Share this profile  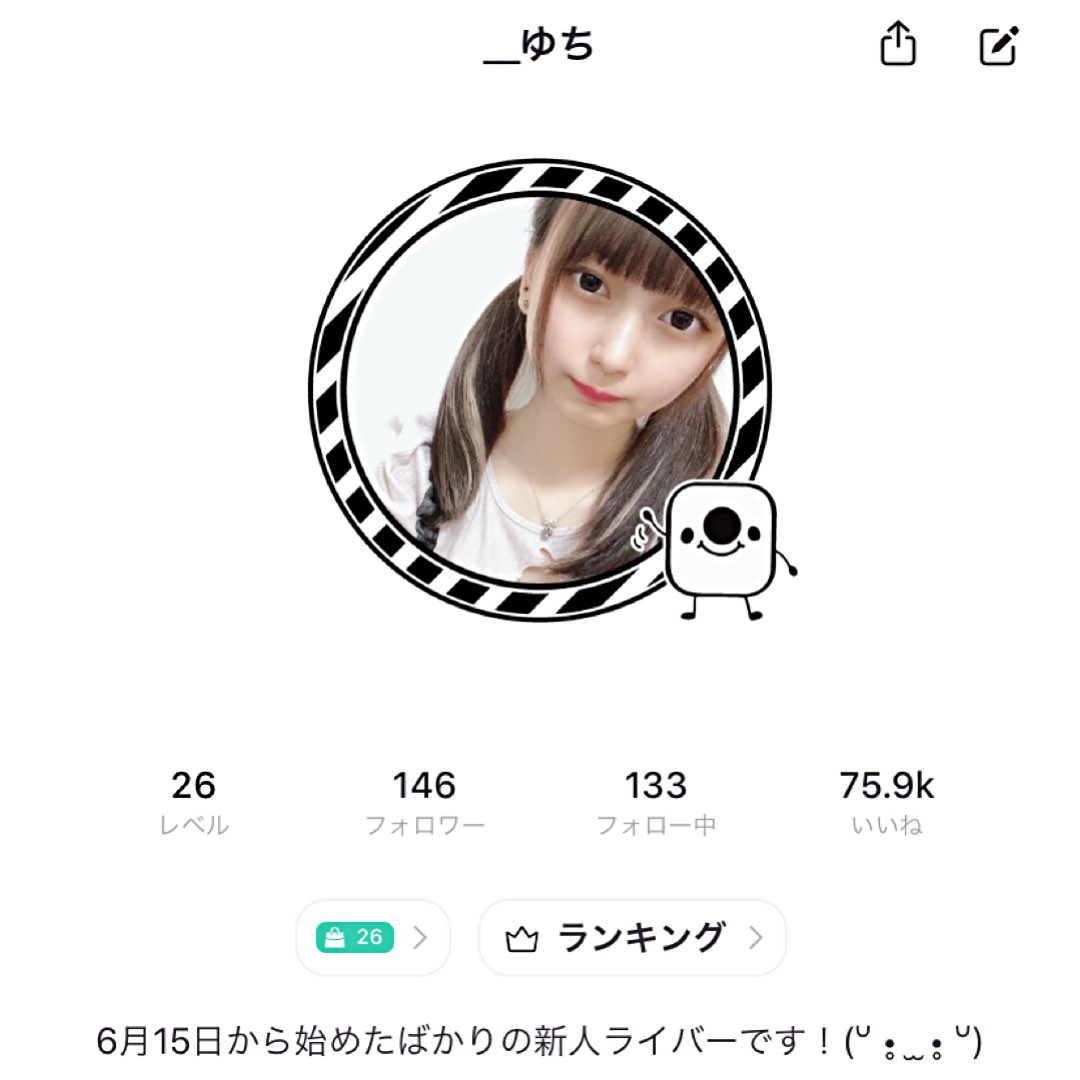point(898,44)
